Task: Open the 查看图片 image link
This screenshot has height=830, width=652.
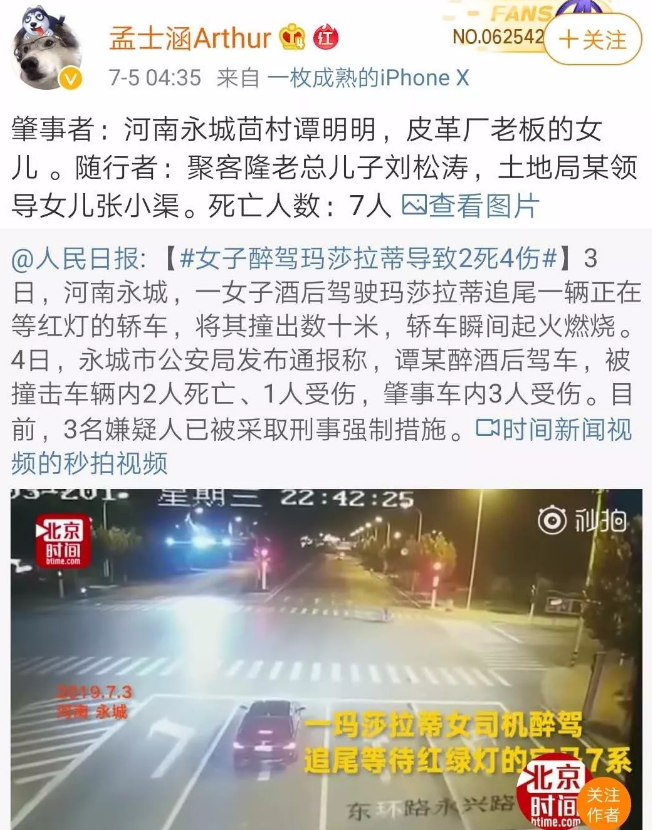Action: pyautogui.click(x=471, y=206)
